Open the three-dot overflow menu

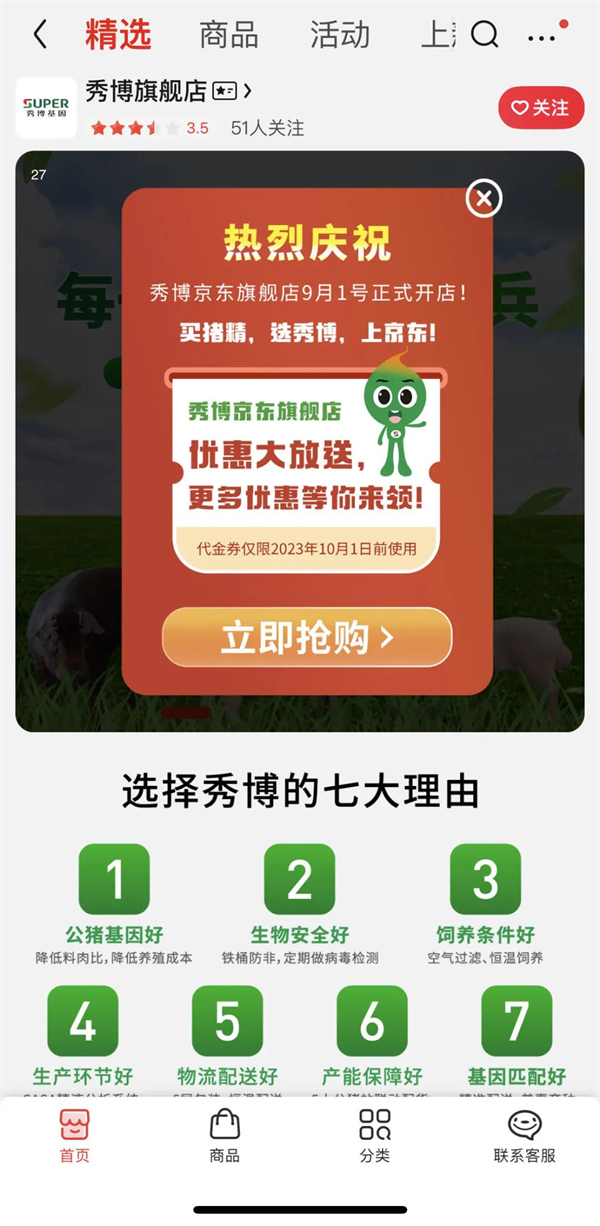tap(543, 37)
